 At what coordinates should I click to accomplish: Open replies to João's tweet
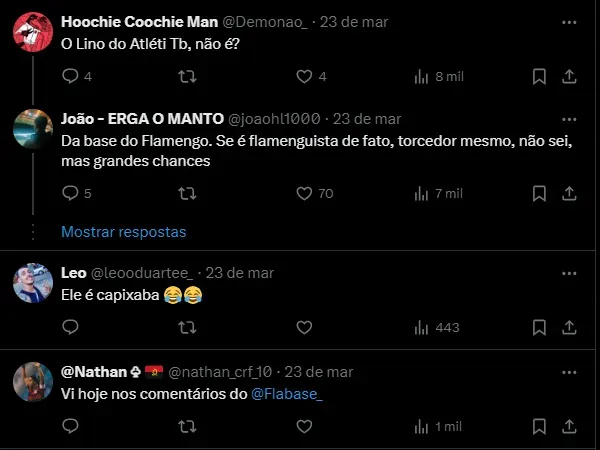tap(70, 193)
